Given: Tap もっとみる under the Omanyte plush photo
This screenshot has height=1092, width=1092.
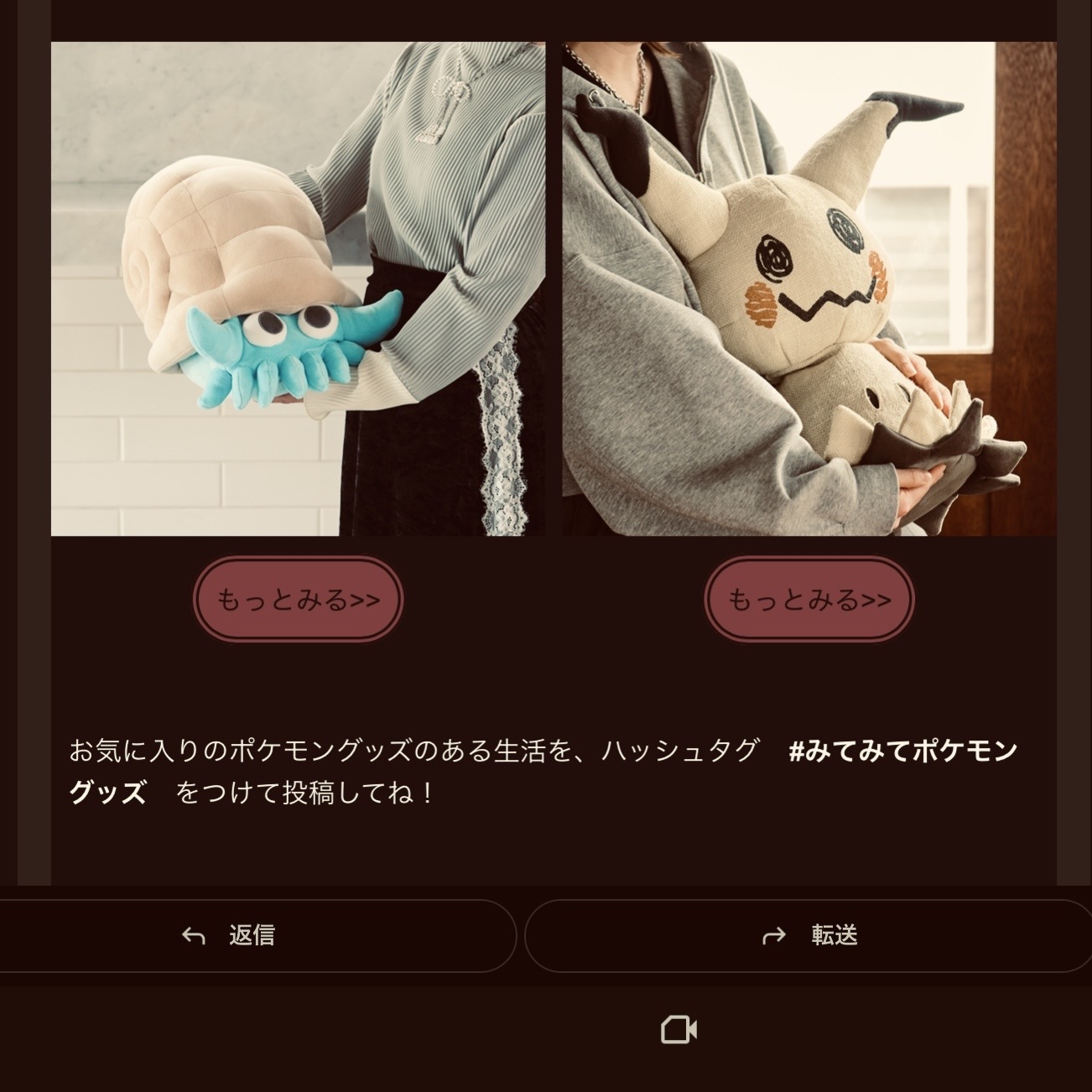Looking at the screenshot, I should pos(298,600).
